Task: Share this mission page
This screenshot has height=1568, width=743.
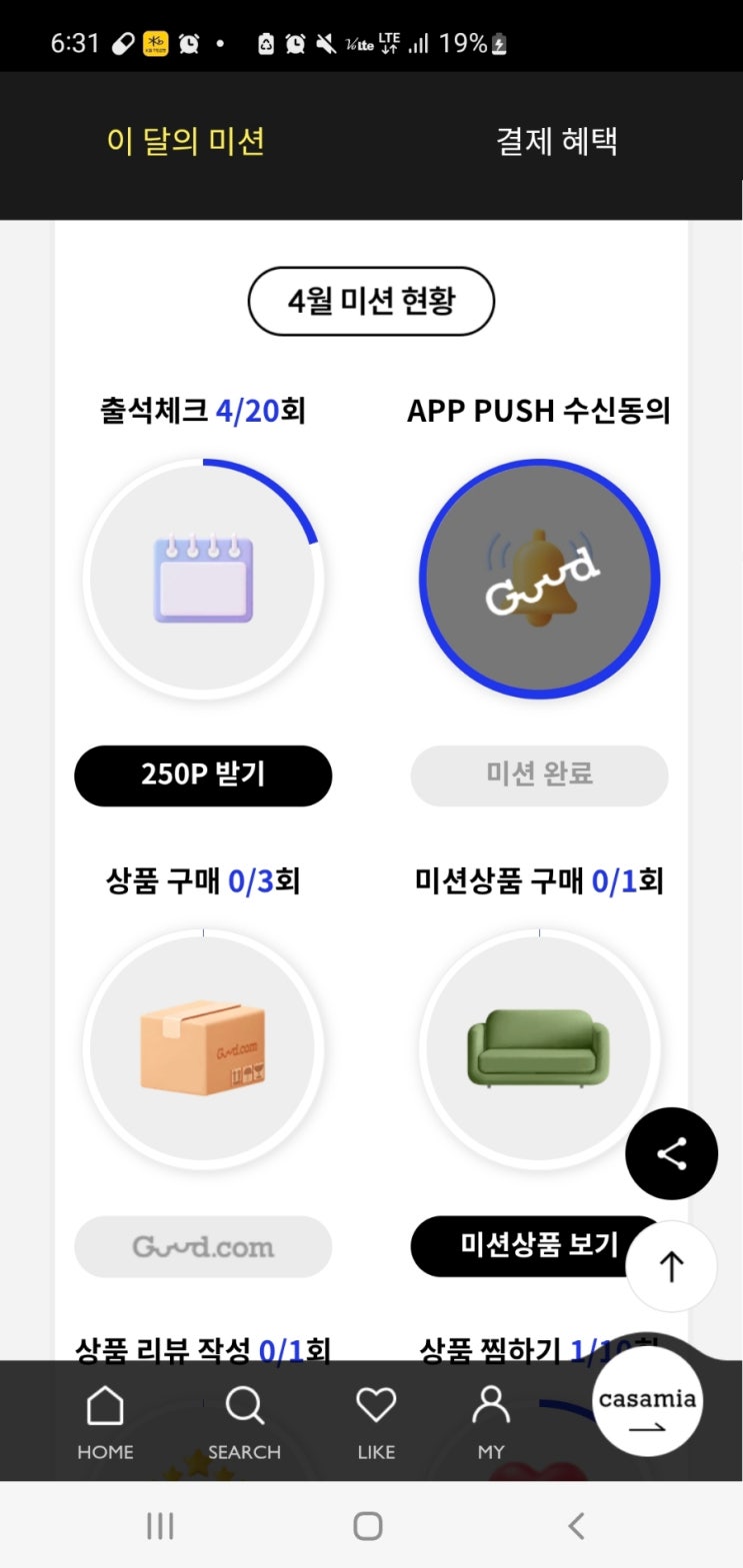Action: click(671, 1153)
